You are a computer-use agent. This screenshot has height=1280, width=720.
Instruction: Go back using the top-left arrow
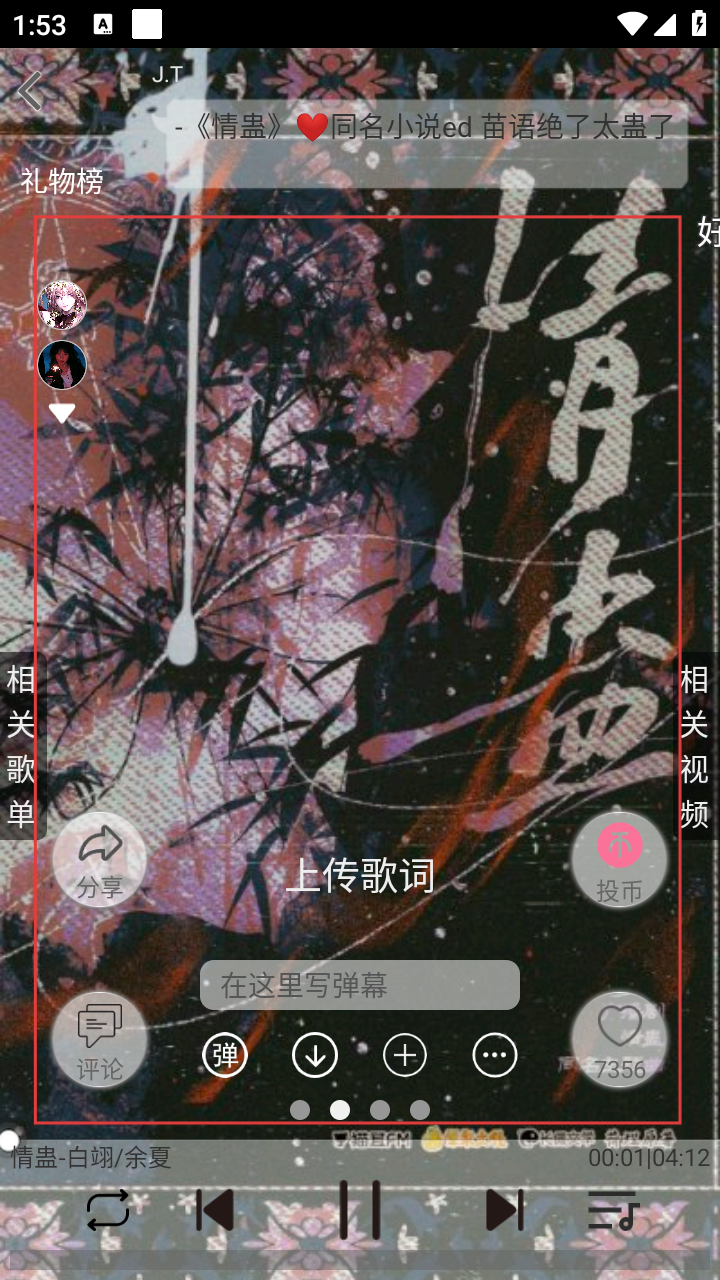(30, 92)
